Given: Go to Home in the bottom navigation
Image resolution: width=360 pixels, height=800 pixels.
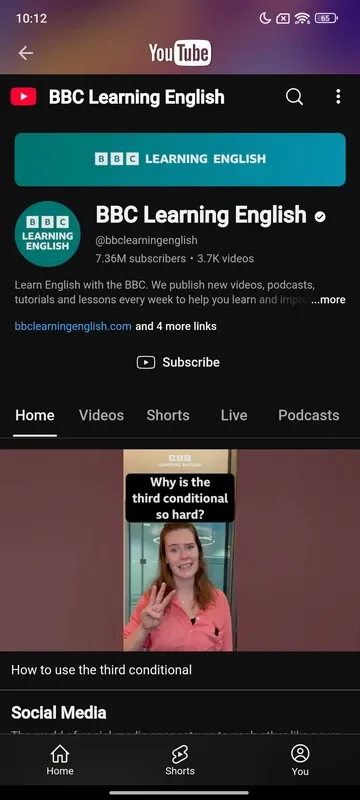Looking at the screenshot, I should coord(60,760).
